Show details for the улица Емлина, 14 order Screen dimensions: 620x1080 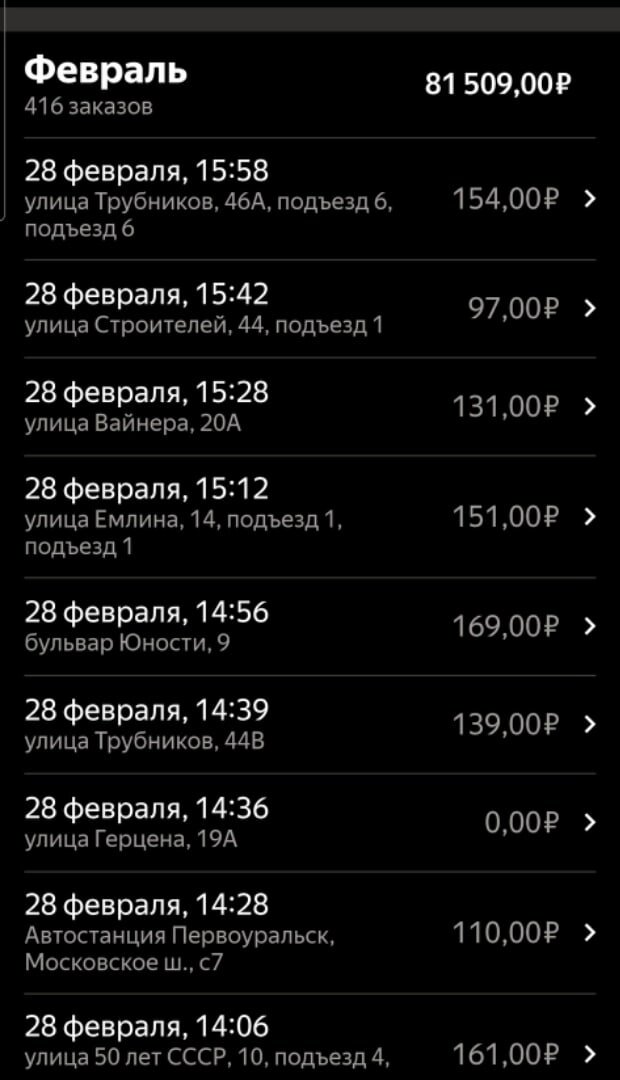click(x=310, y=516)
